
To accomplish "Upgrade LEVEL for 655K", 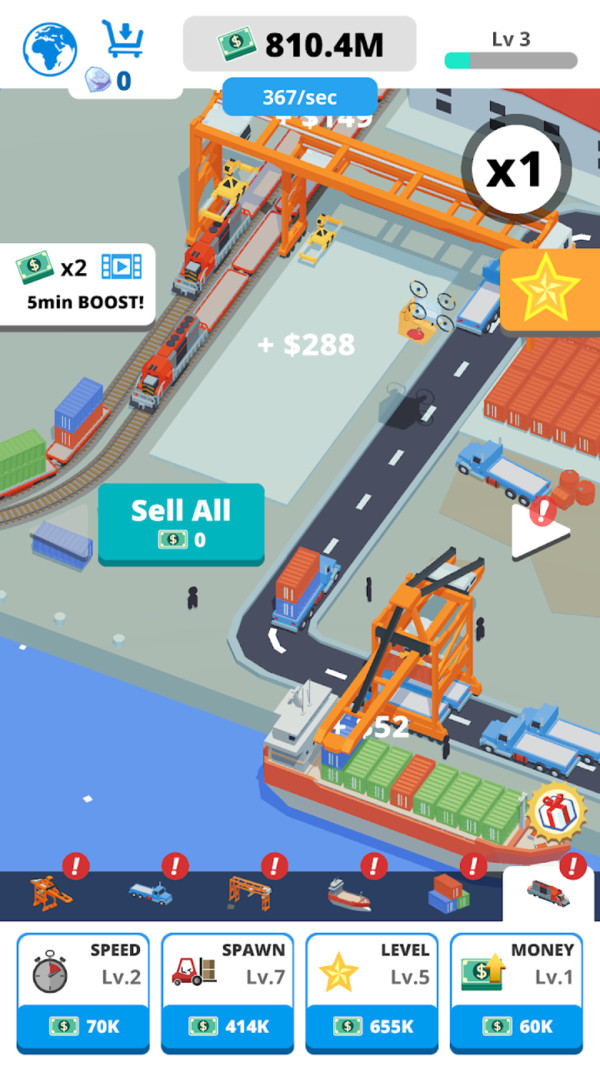I will [372, 992].
